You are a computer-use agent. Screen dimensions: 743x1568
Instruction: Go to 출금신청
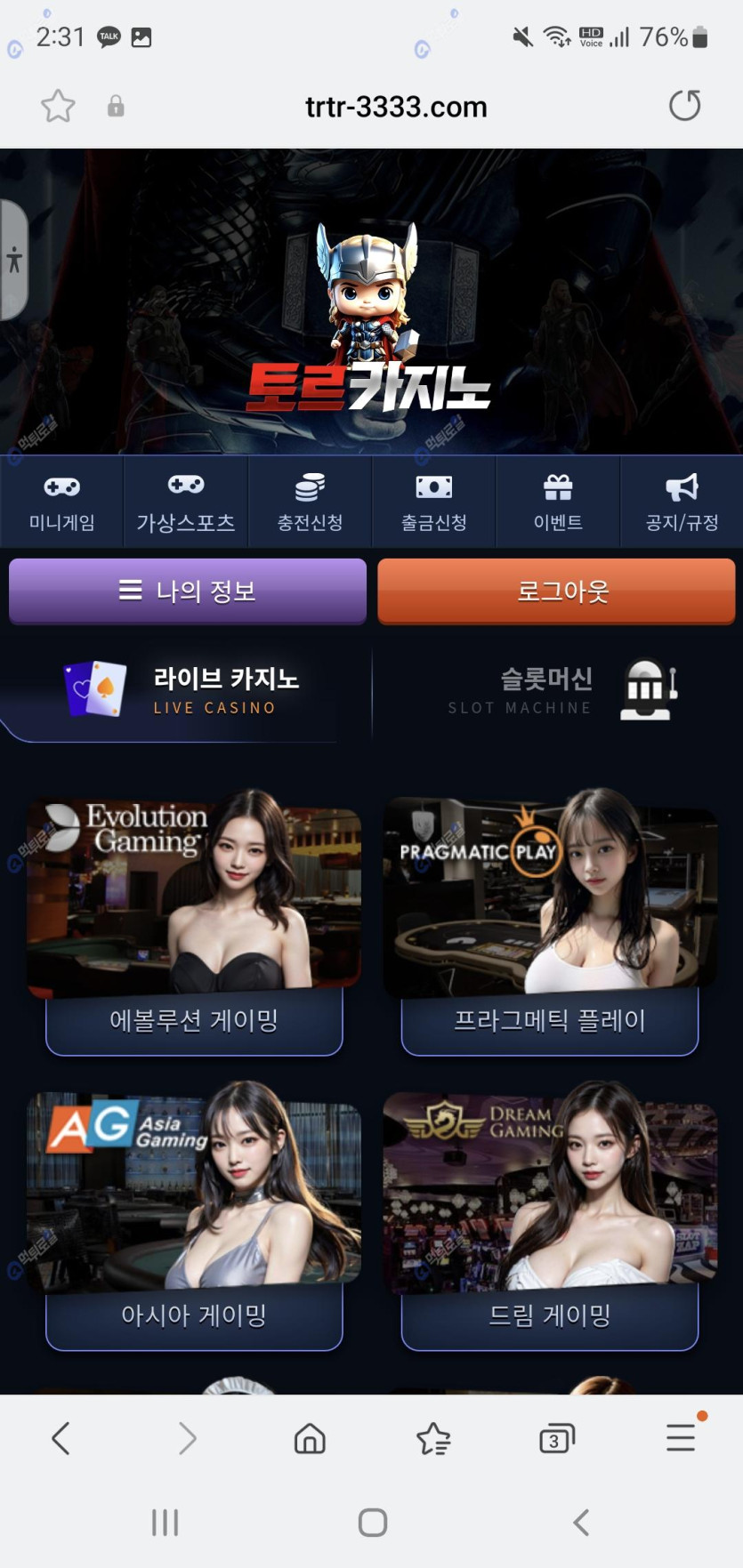434,503
